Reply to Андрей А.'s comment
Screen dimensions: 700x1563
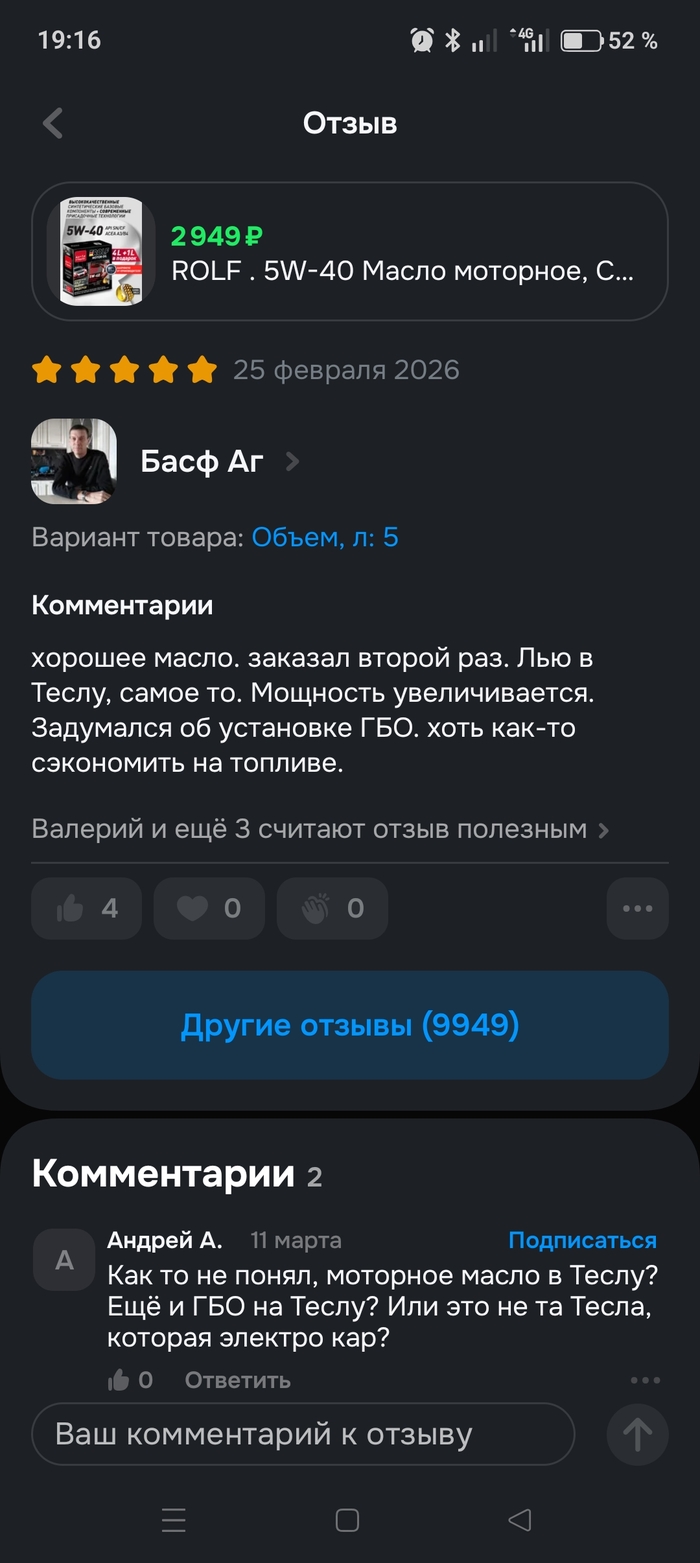(238, 1380)
